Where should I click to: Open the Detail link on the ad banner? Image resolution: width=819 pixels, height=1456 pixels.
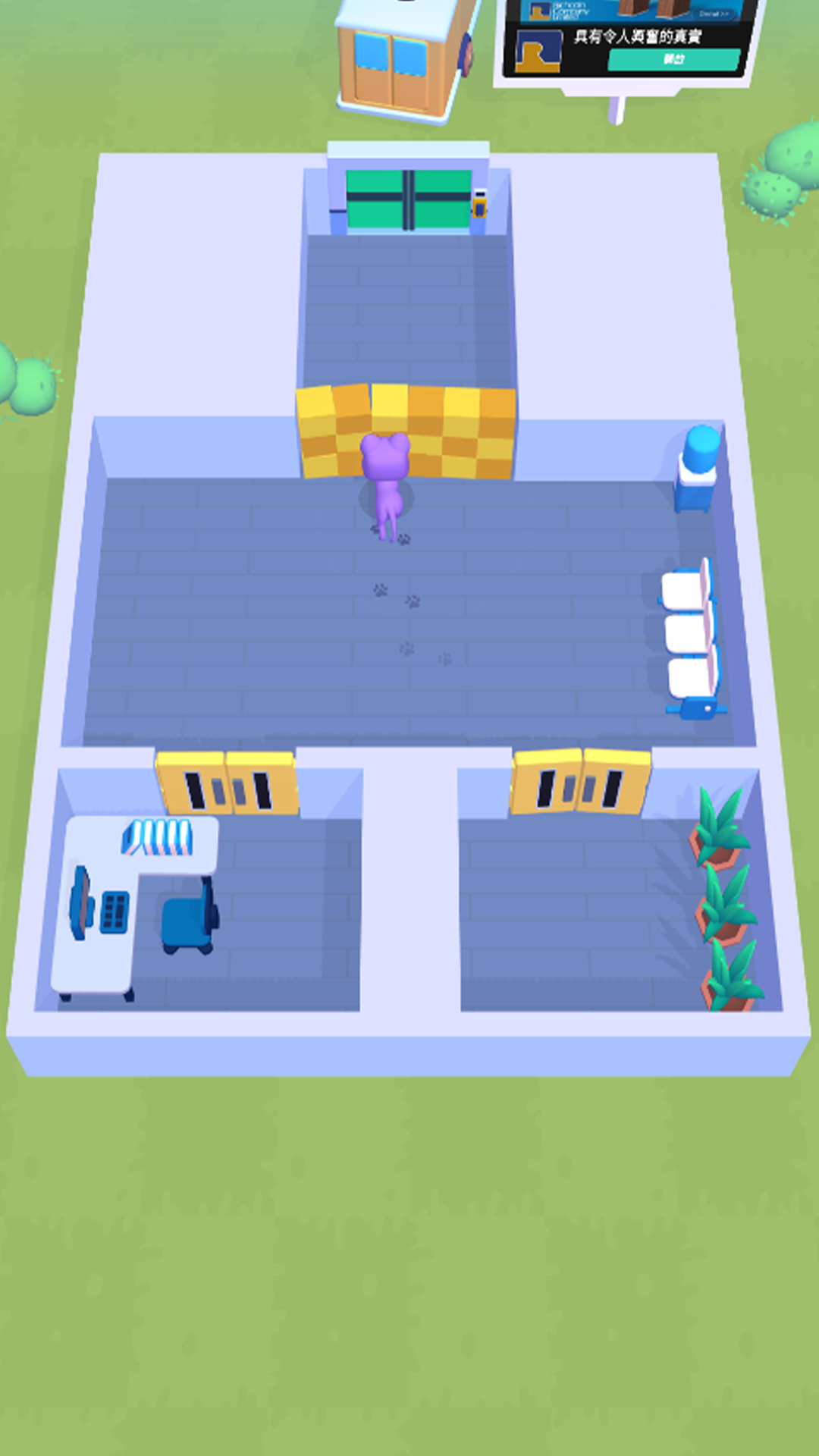(x=714, y=14)
